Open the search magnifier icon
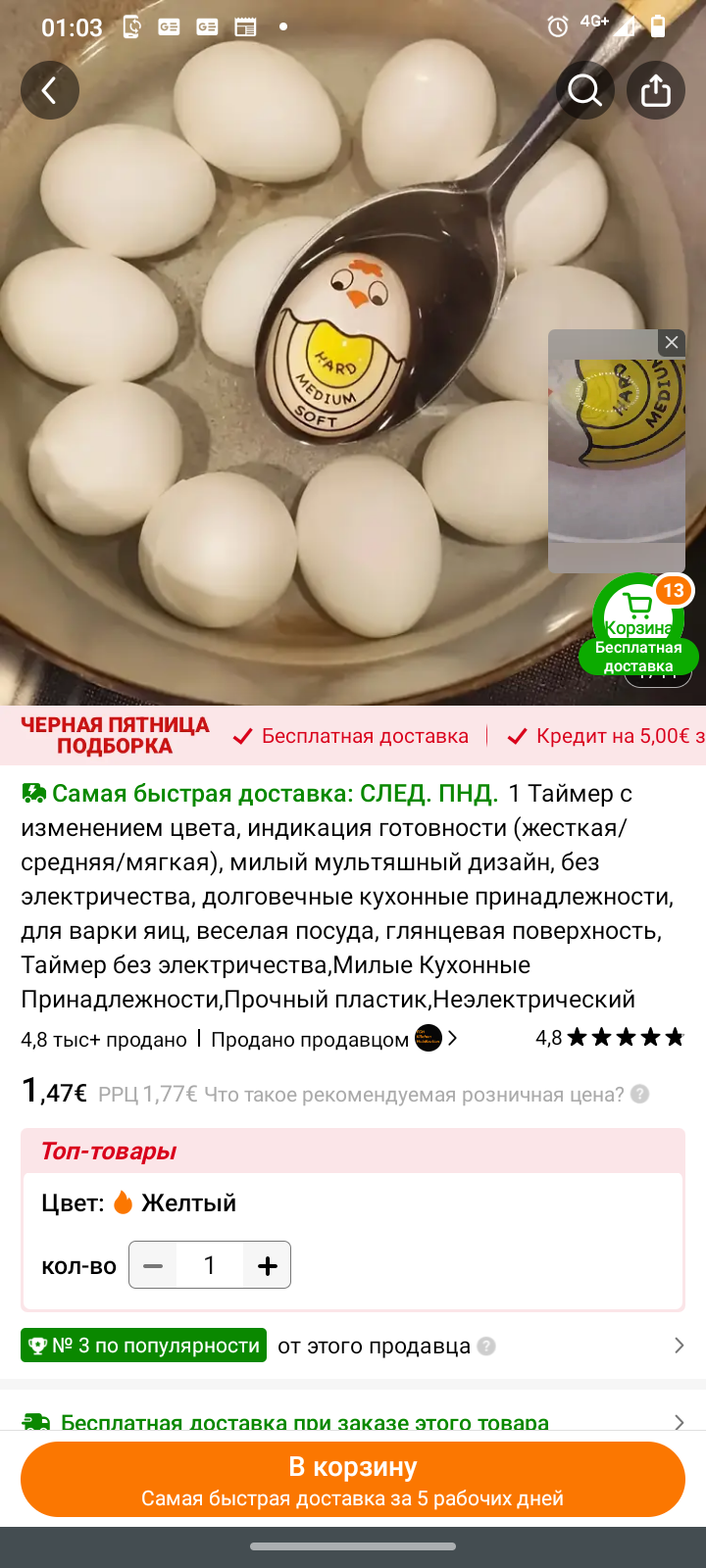This screenshot has width=706, height=1568. [x=585, y=90]
